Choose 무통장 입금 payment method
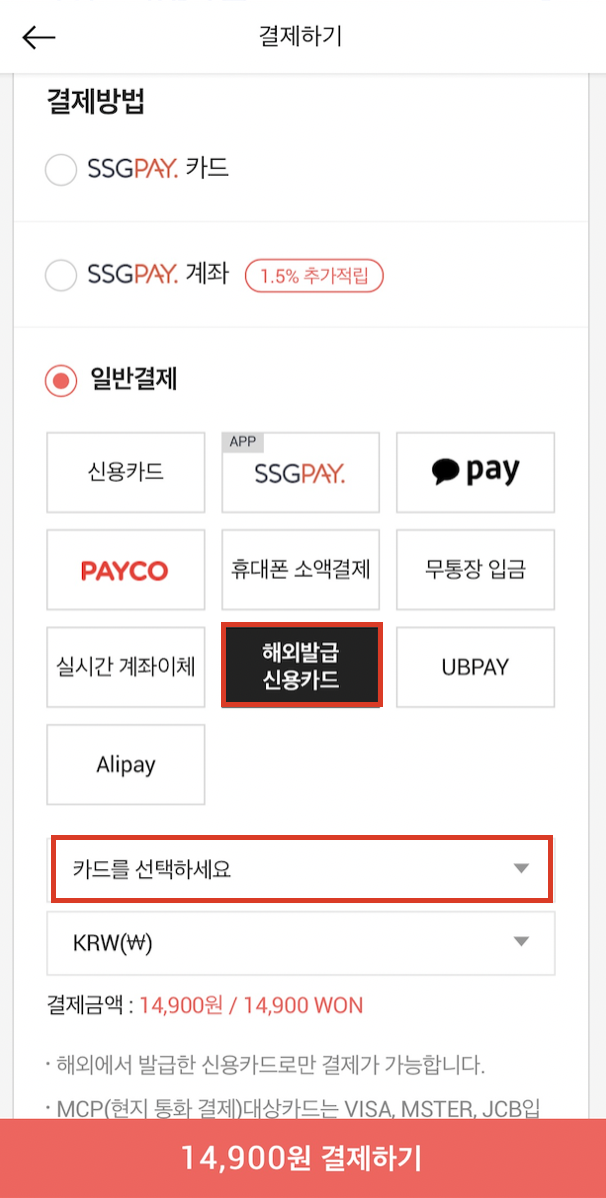The image size is (606, 1198). pos(475,570)
